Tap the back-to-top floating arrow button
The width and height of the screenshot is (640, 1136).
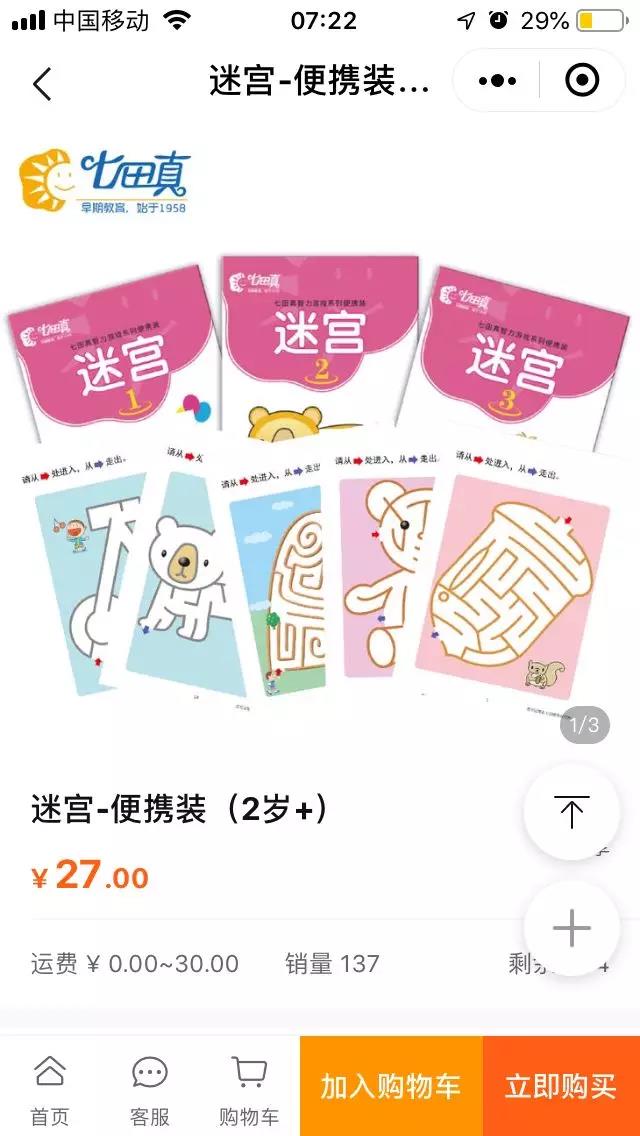(x=571, y=811)
